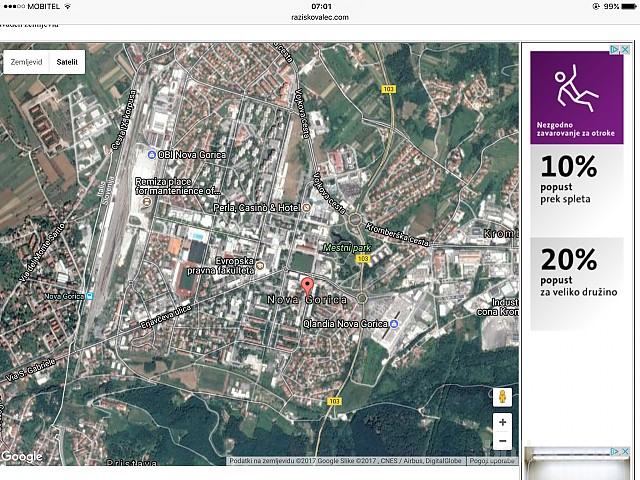This screenshot has height=480, width=640.
Task: Open the Pogoji uporabe link
Action: [492, 461]
